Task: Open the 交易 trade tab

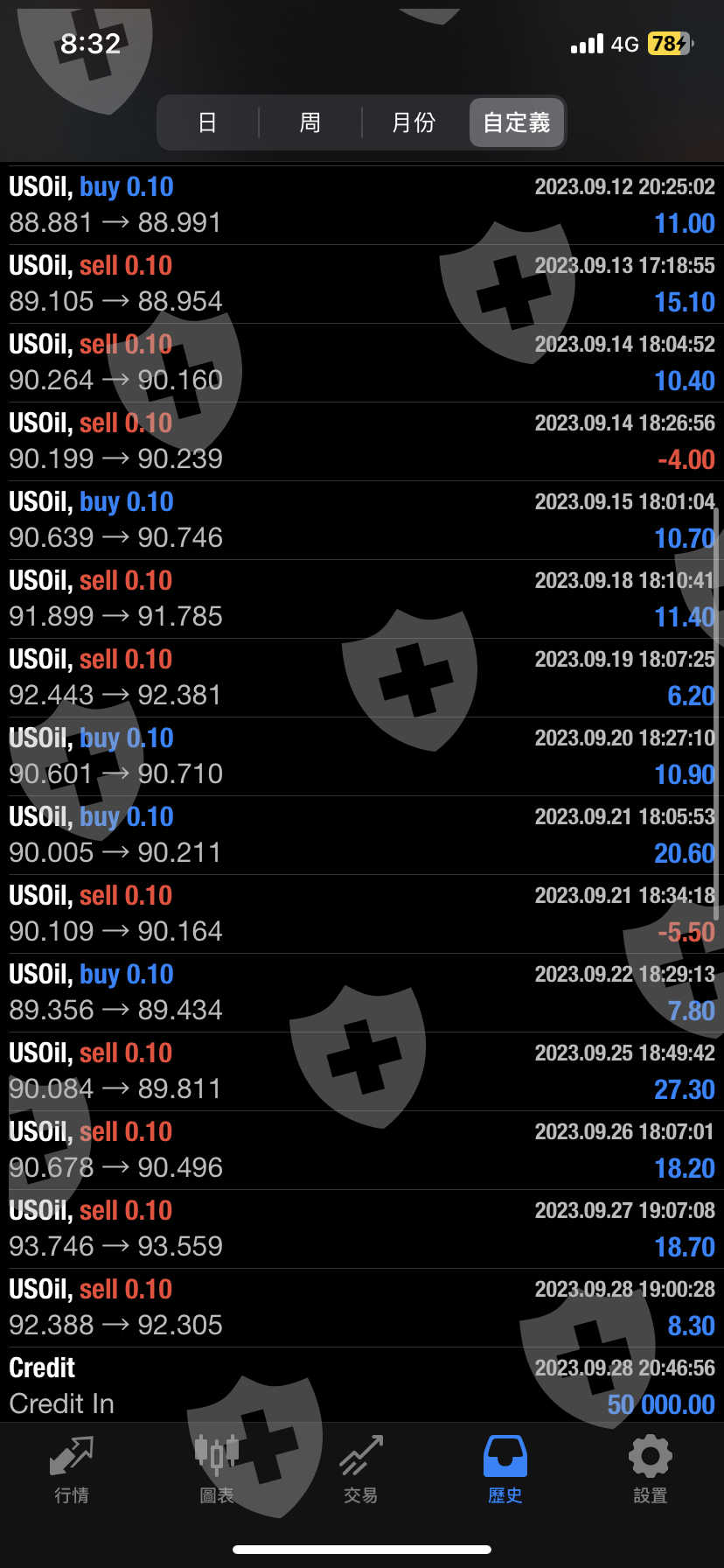Action: (x=361, y=1470)
